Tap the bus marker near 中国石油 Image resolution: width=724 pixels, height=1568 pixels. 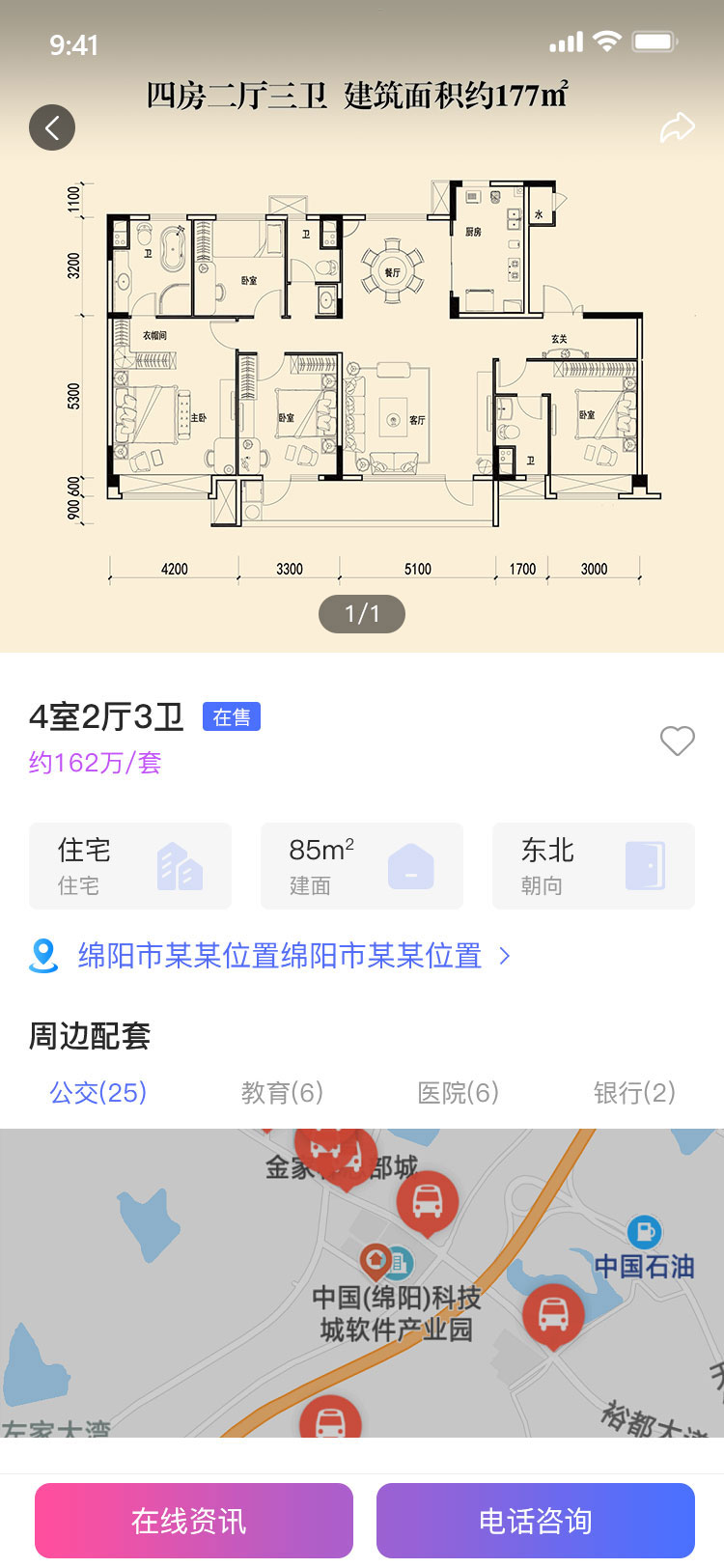pos(553,1315)
